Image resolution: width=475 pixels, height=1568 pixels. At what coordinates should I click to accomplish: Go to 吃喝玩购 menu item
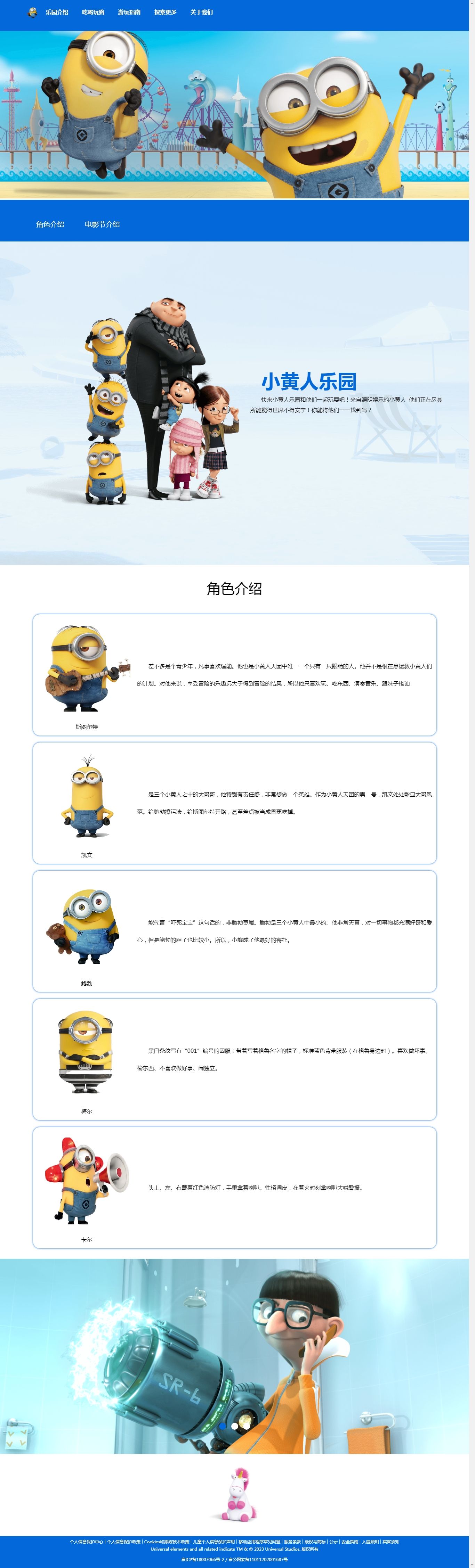click(93, 12)
